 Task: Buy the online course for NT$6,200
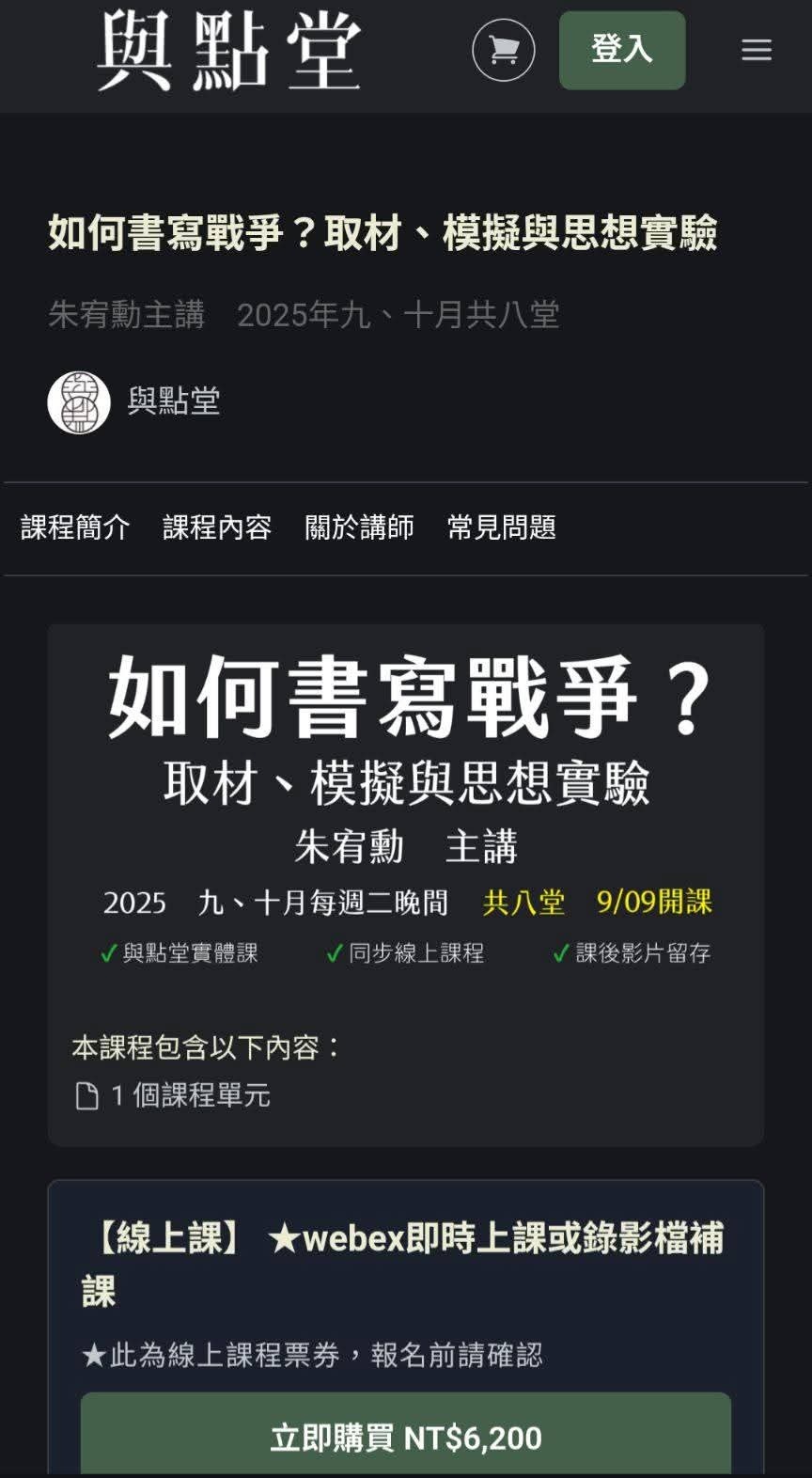(405, 1436)
